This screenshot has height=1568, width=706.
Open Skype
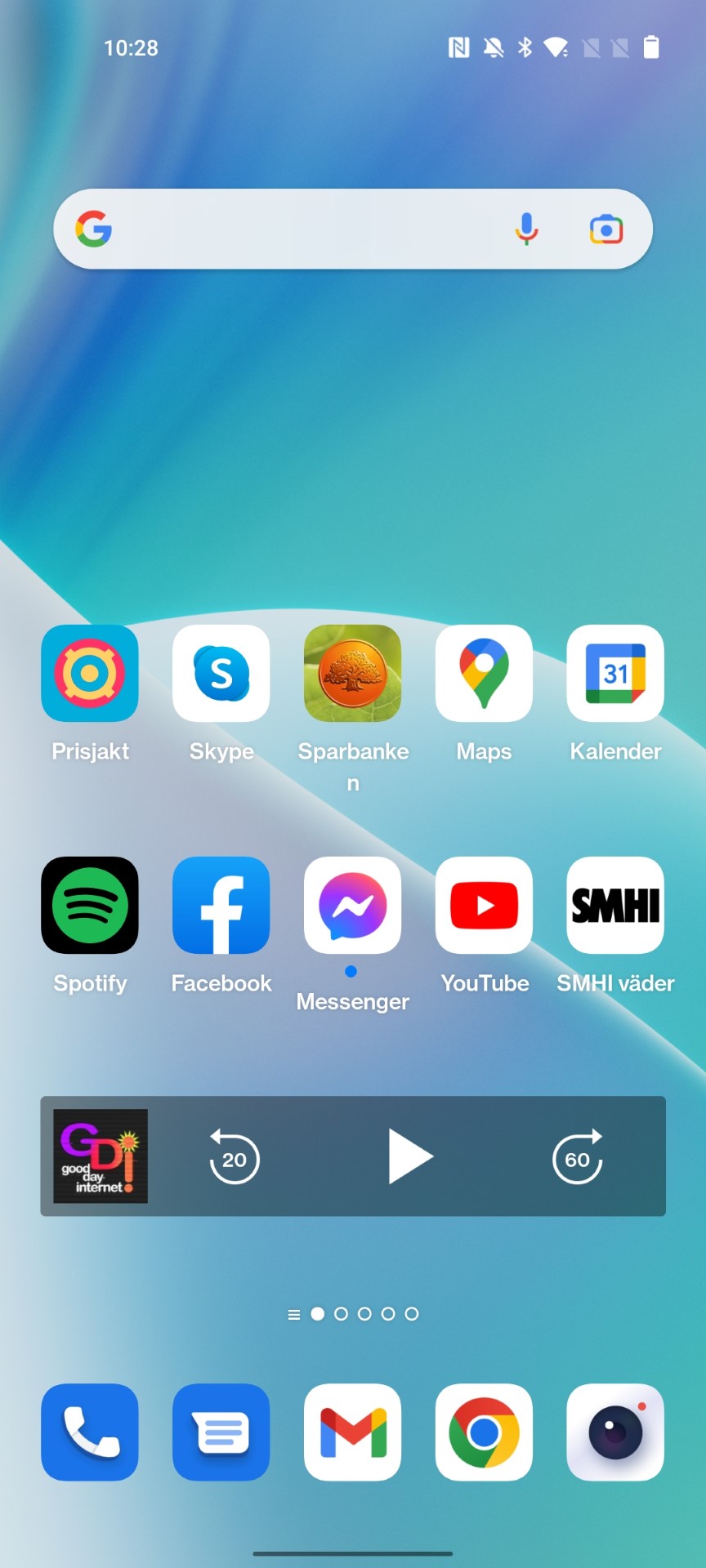221,674
